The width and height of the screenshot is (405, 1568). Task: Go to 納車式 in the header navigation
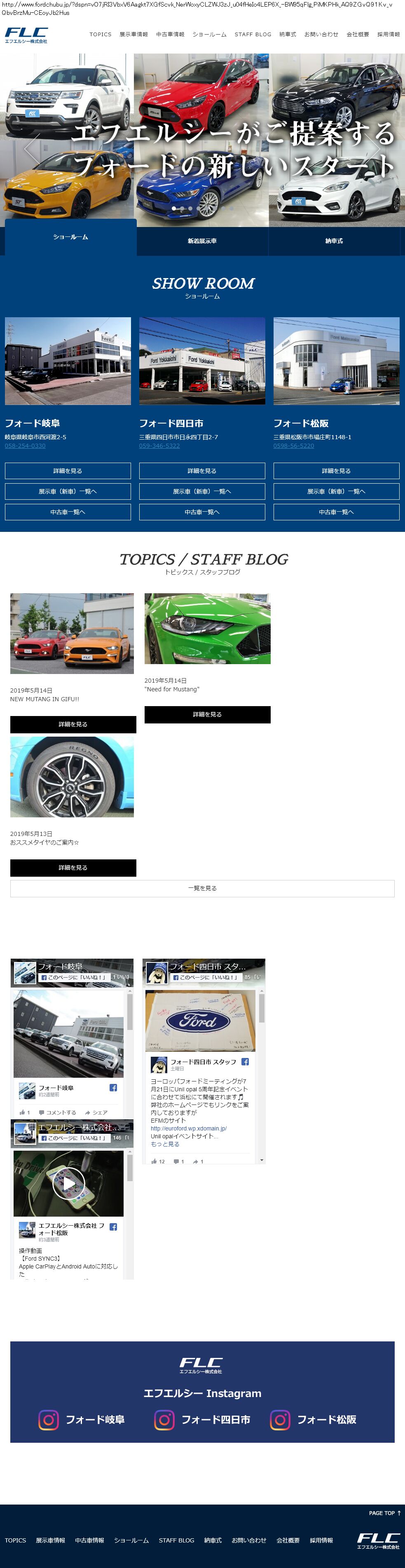[288, 35]
